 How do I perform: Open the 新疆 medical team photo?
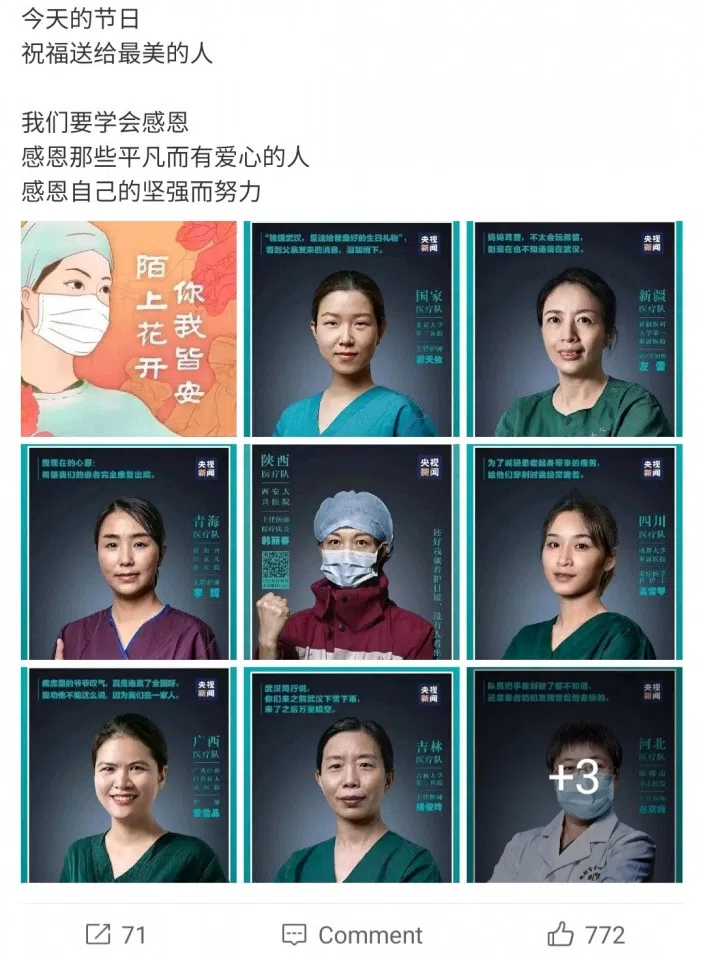(x=575, y=328)
